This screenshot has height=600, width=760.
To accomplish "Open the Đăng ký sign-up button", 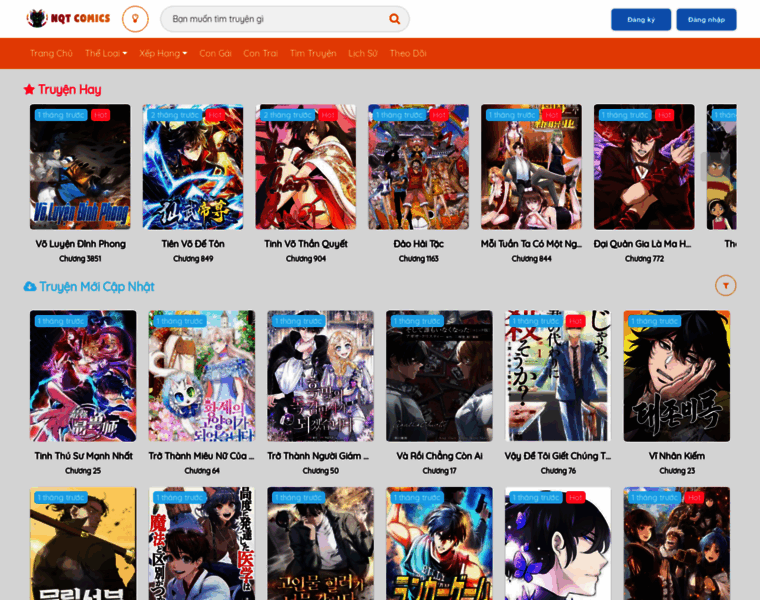I will (641, 19).
